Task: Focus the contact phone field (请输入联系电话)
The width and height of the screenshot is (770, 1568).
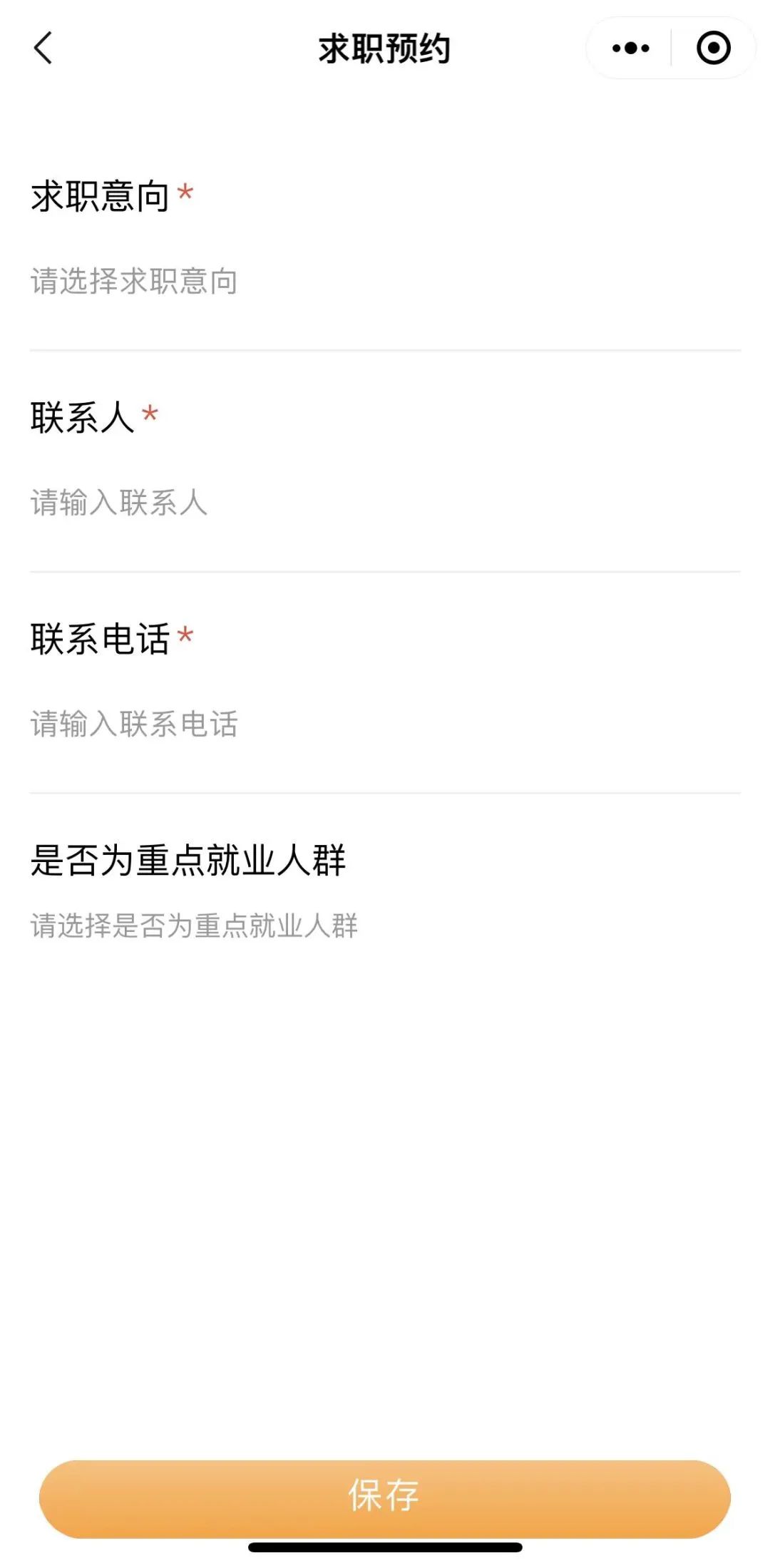Action: click(x=385, y=724)
